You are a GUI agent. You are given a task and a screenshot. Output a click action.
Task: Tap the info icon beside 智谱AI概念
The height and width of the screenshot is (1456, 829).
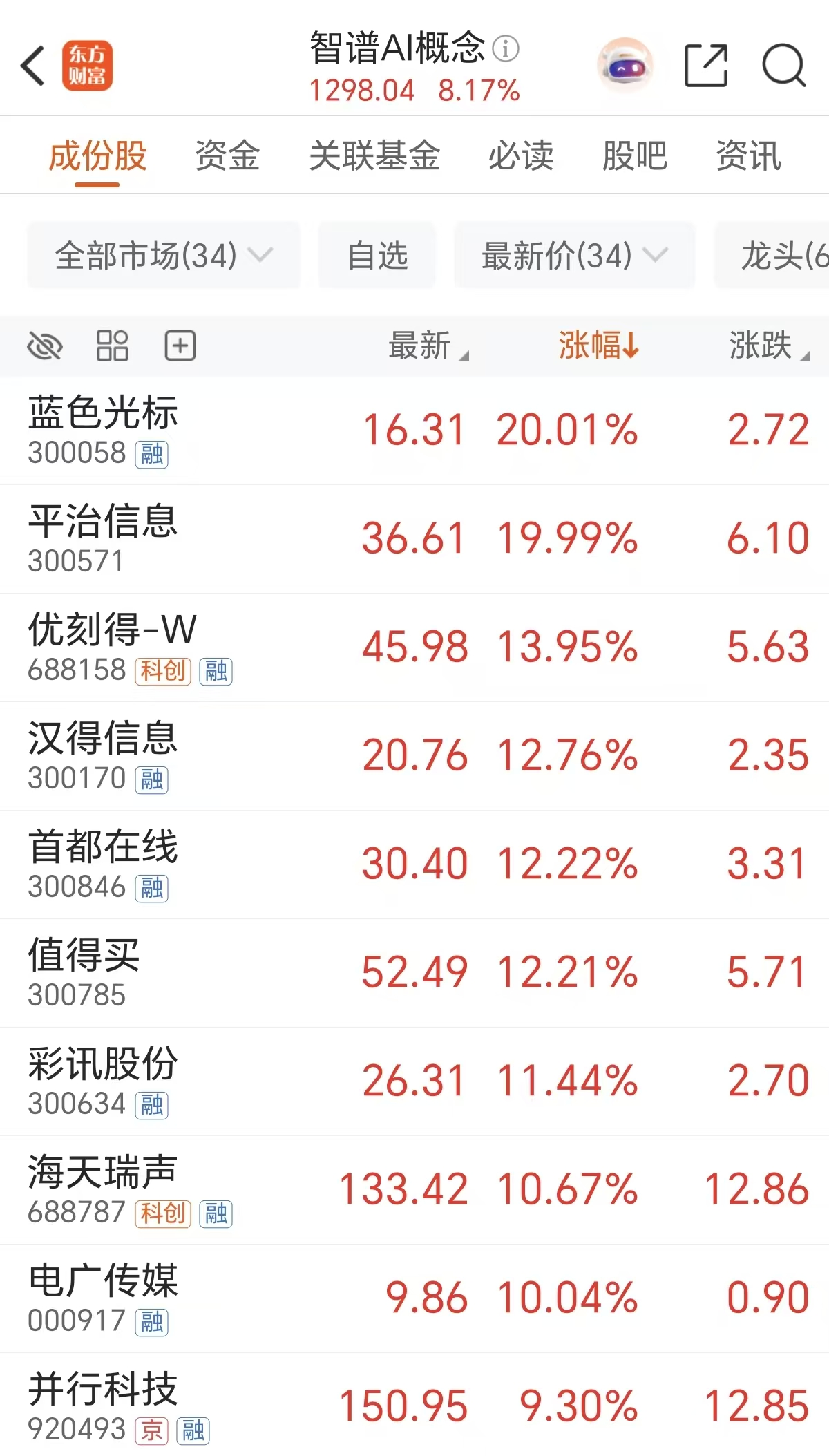pos(506,50)
